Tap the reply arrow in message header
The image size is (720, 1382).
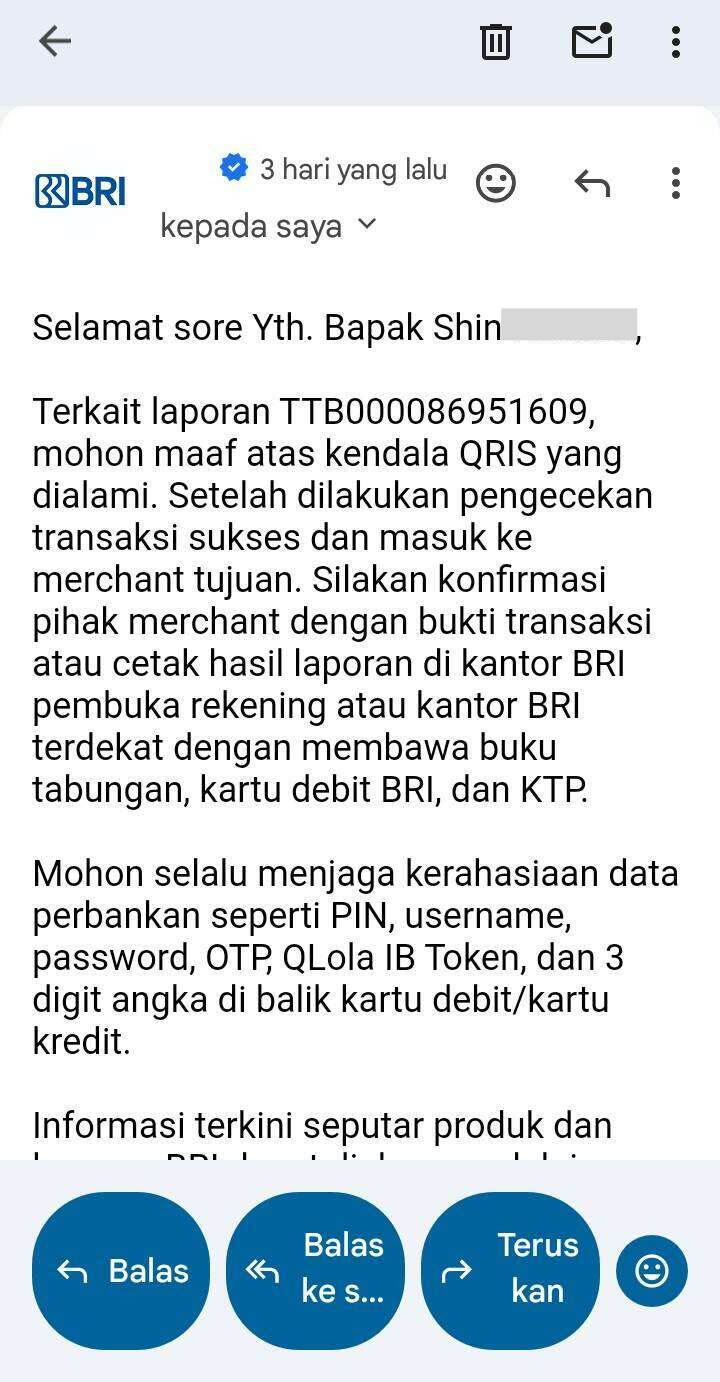592,183
